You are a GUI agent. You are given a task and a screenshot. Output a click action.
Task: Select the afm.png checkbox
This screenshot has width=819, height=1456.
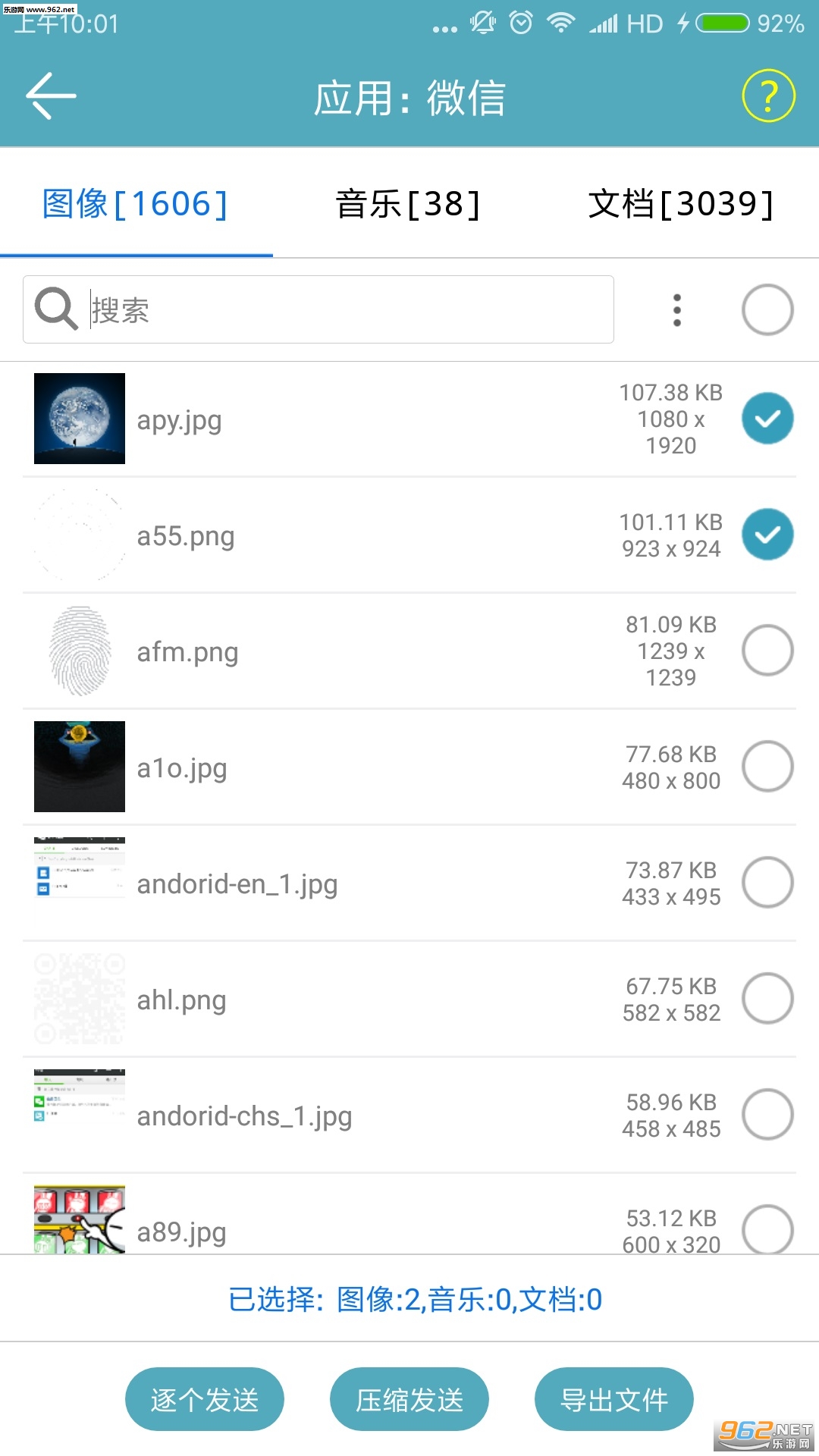767,651
